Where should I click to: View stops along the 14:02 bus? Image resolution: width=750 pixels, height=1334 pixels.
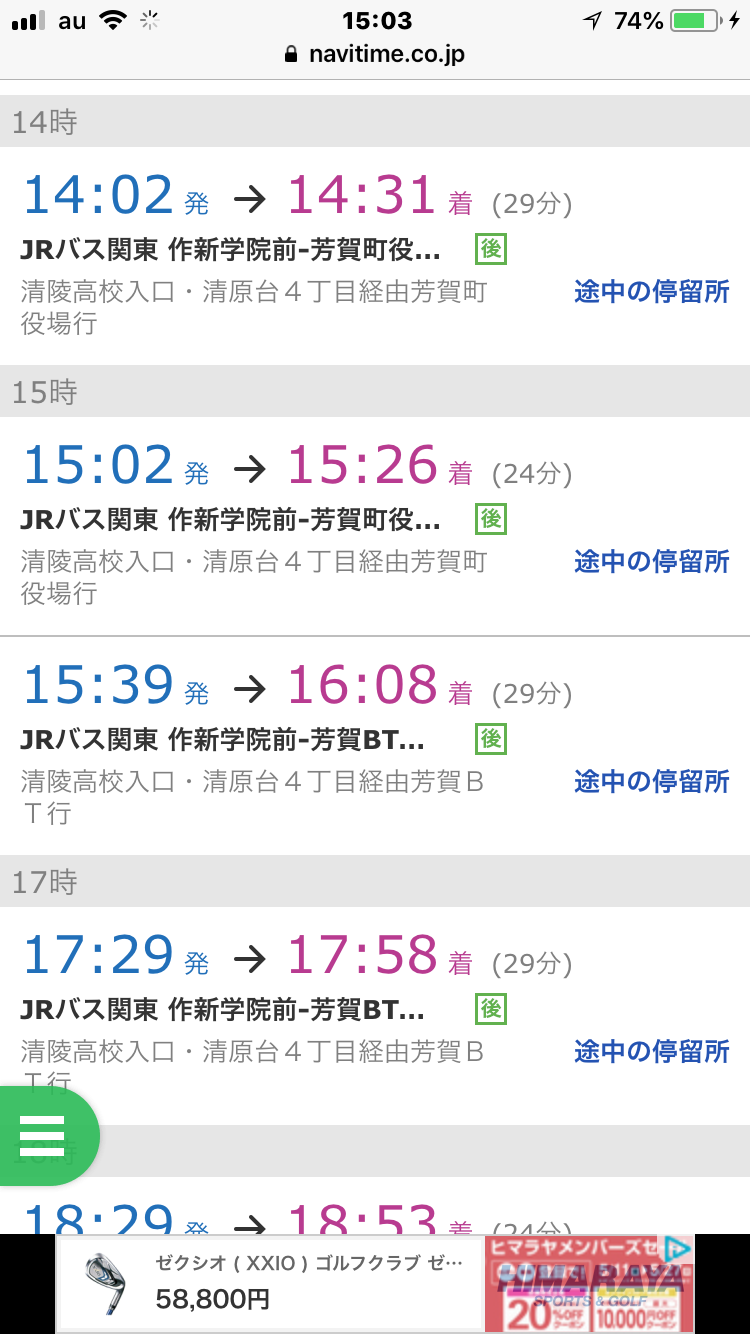pyautogui.click(x=651, y=292)
